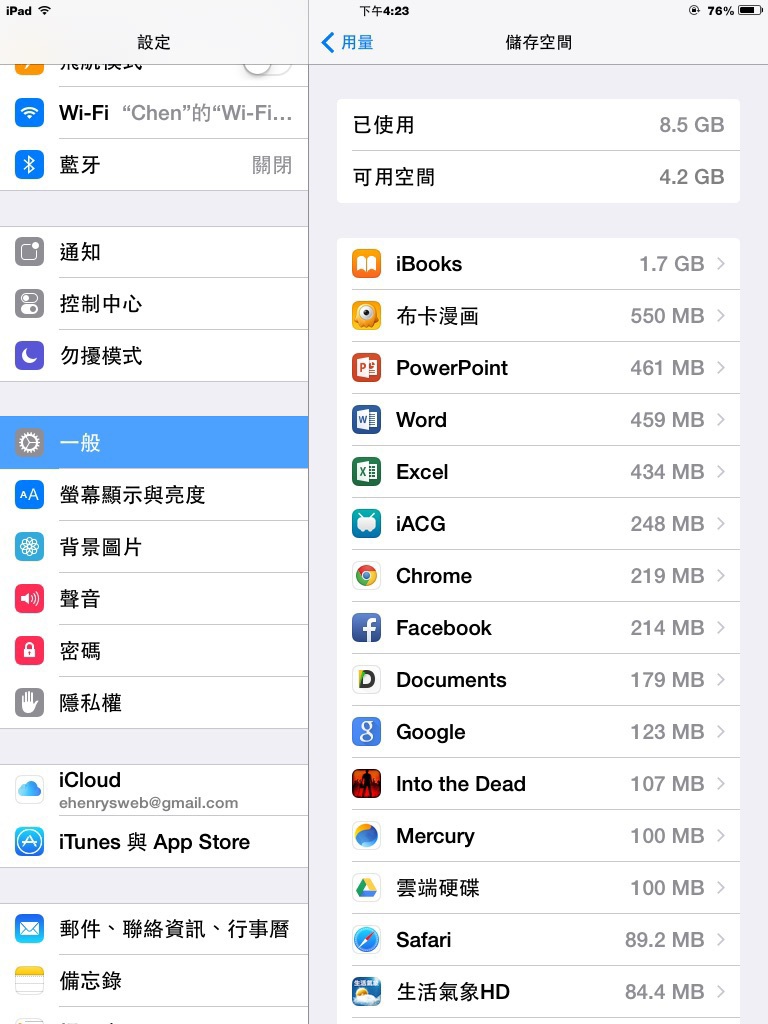Open Safari storage info
Screen dimensions: 768x1024
click(x=538, y=940)
